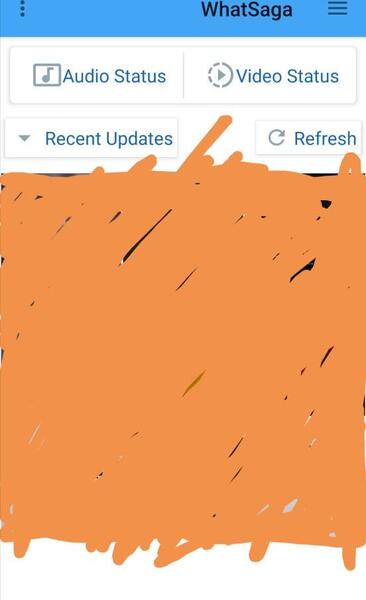Image resolution: width=366 pixels, height=600 pixels.
Task: Switch to Audio Status
Action: click(99, 75)
